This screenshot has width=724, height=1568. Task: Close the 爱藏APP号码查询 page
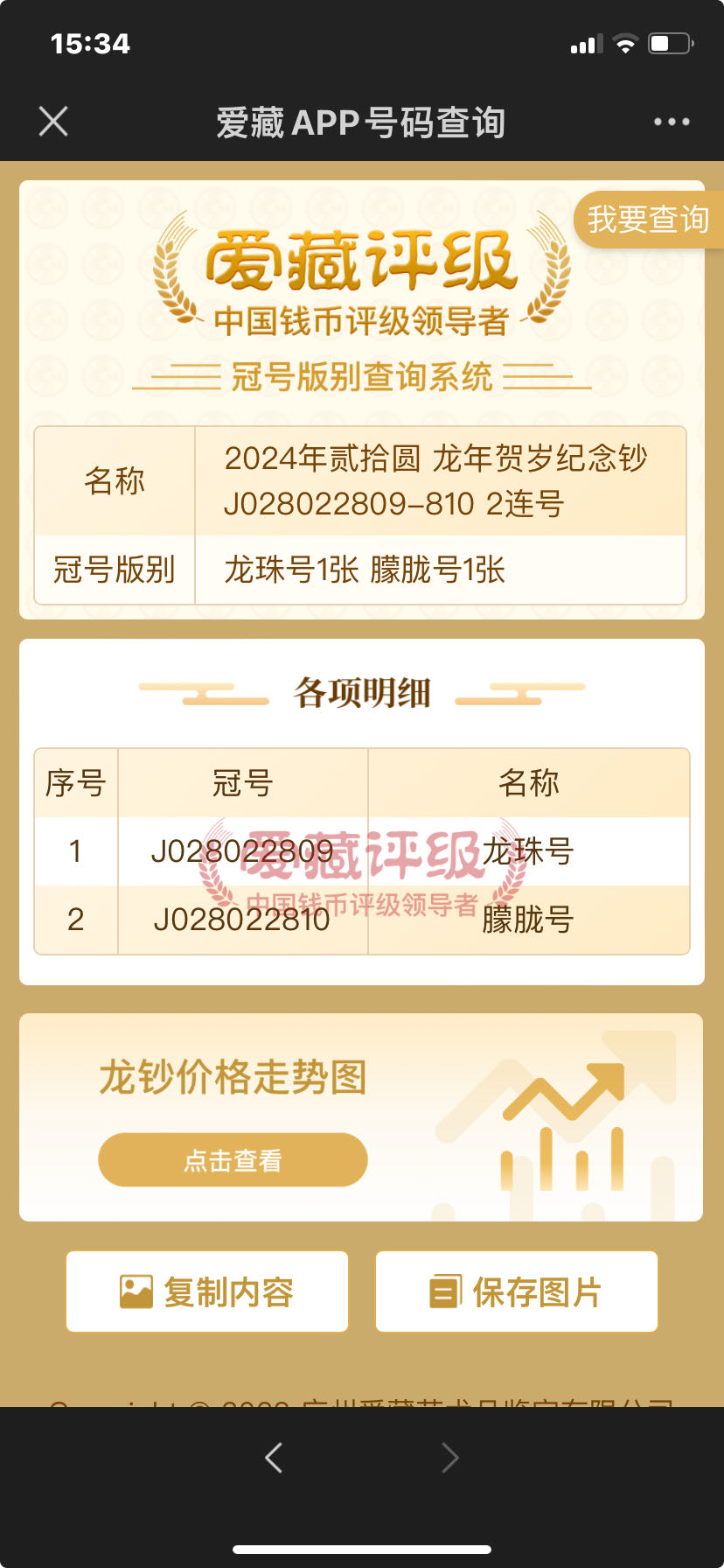point(53,122)
